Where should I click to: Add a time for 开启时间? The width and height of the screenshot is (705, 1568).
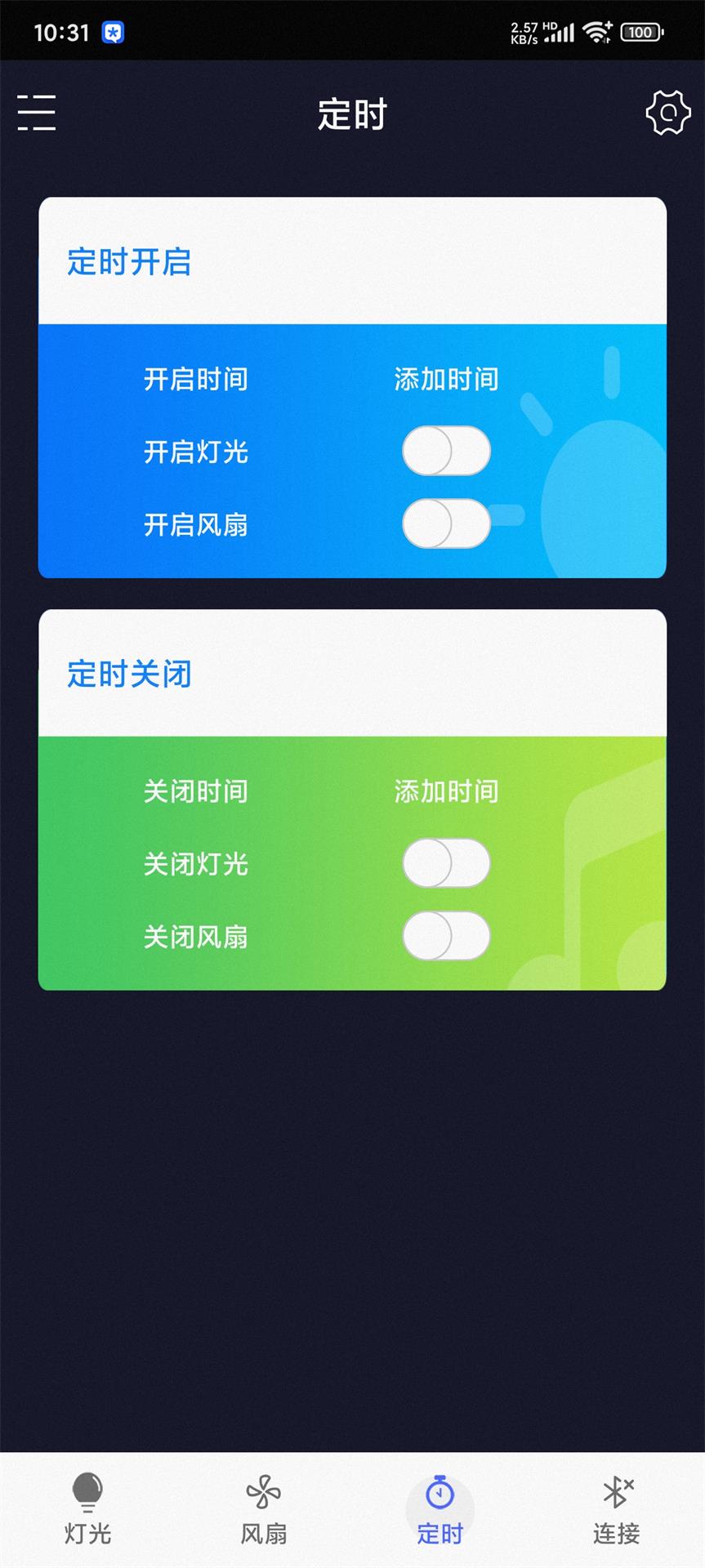pyautogui.click(x=446, y=379)
